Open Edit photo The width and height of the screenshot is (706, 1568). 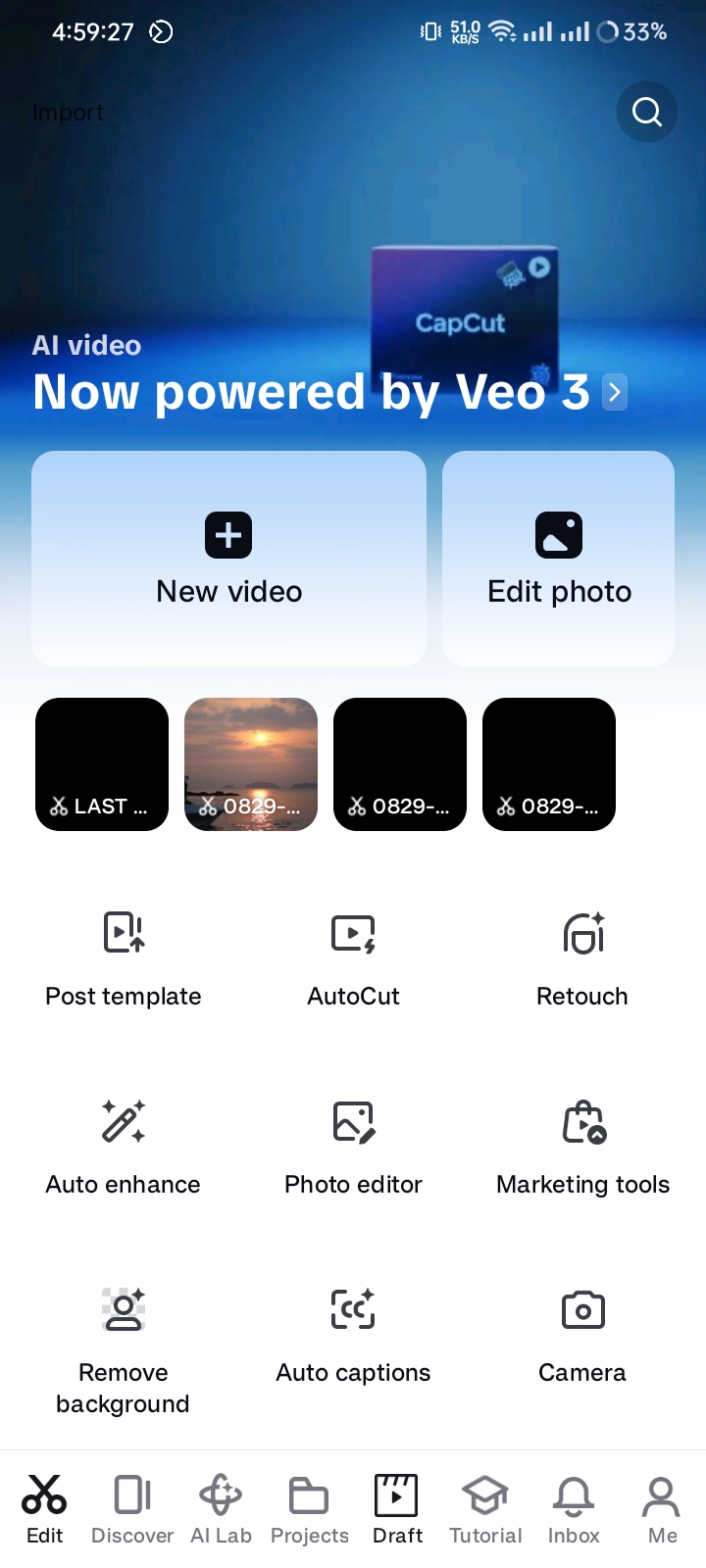[x=559, y=559]
